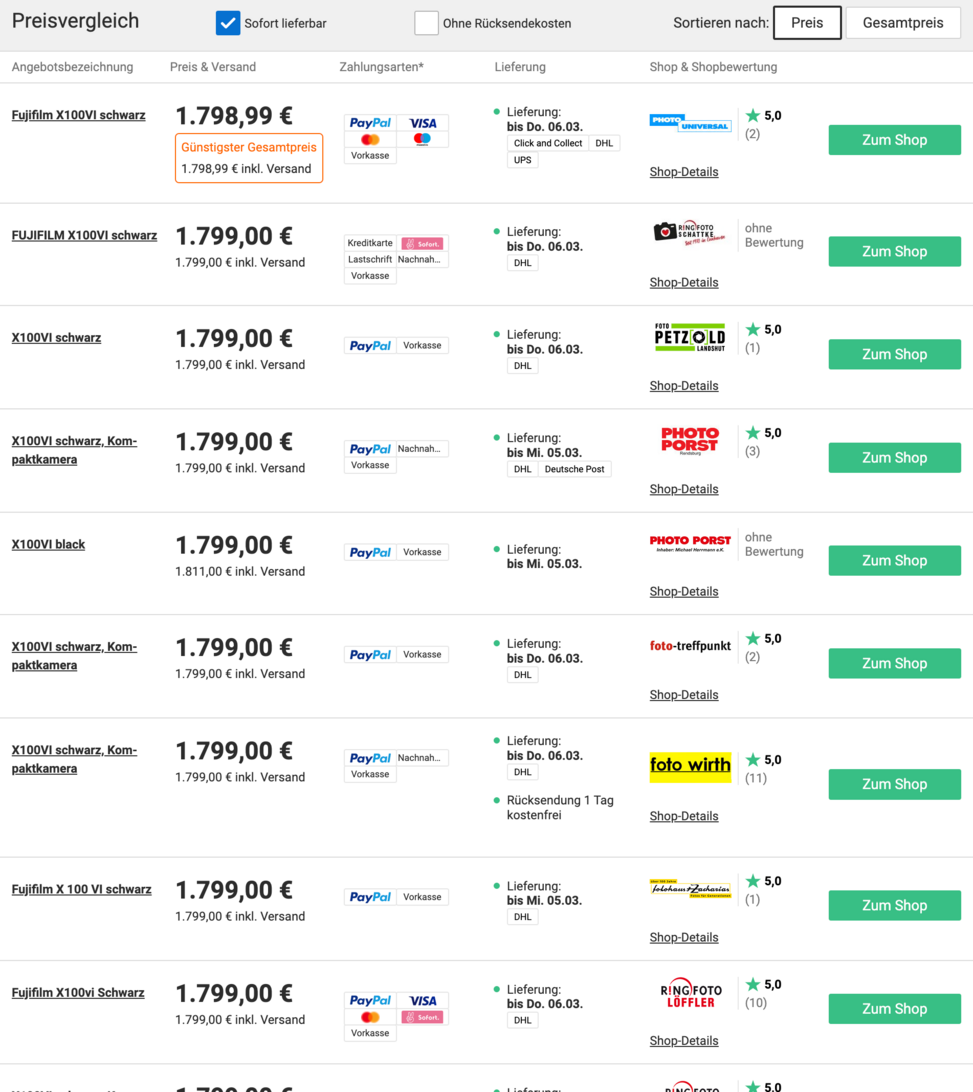
Task: Open Shop-Details for foto wirth
Action: (x=684, y=816)
